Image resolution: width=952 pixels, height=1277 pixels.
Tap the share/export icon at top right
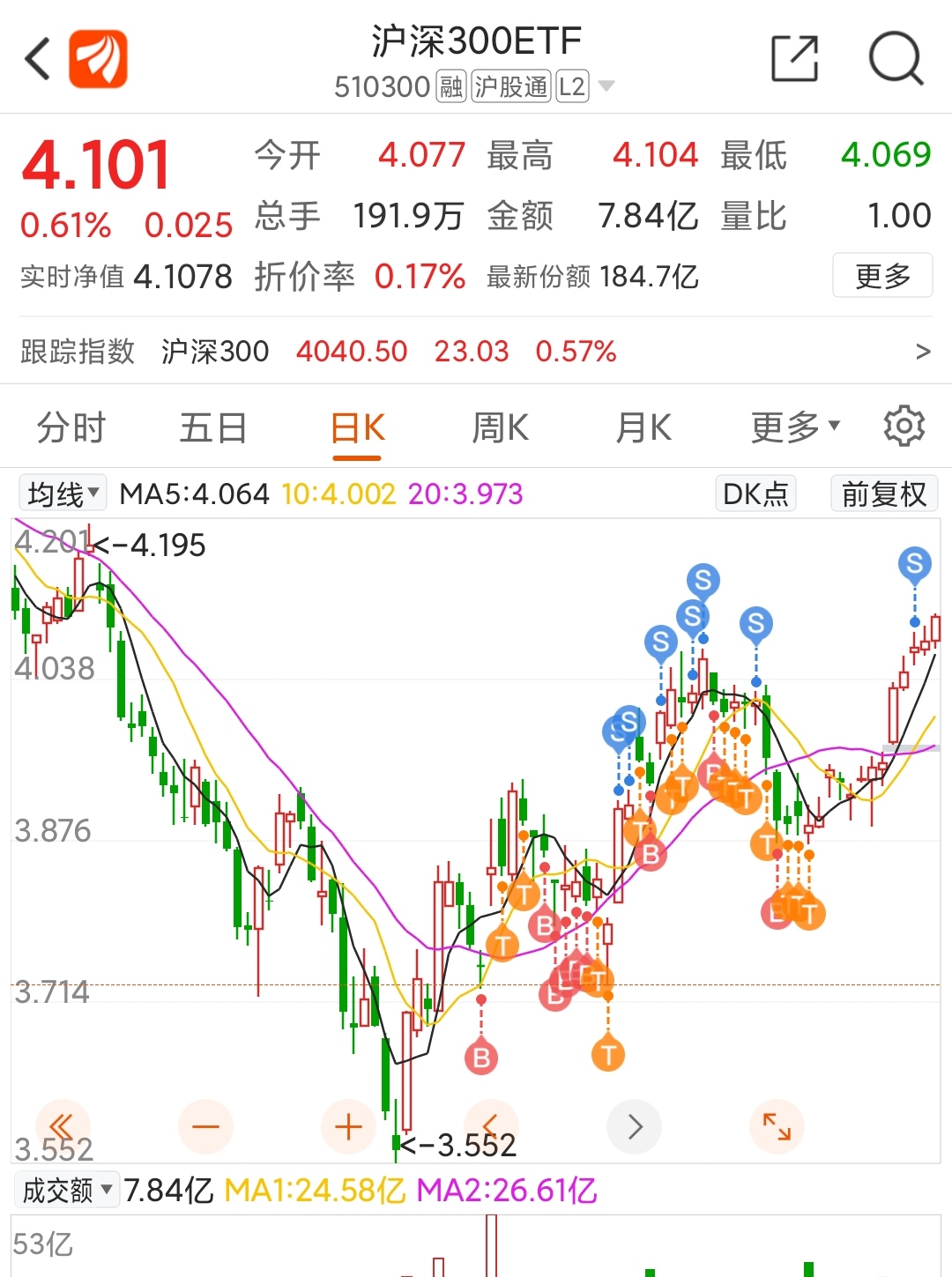click(x=793, y=59)
